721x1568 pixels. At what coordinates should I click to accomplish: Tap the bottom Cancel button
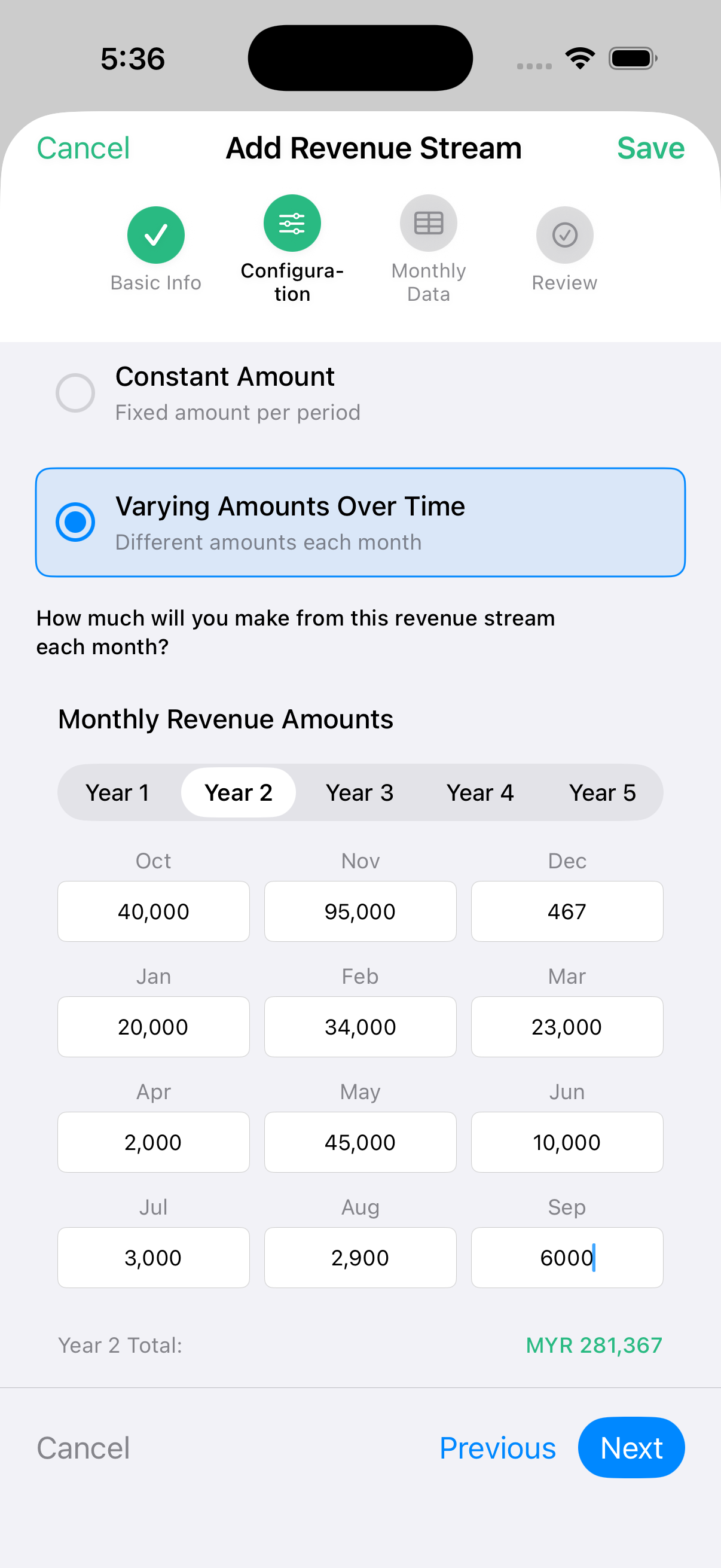[x=83, y=1448]
